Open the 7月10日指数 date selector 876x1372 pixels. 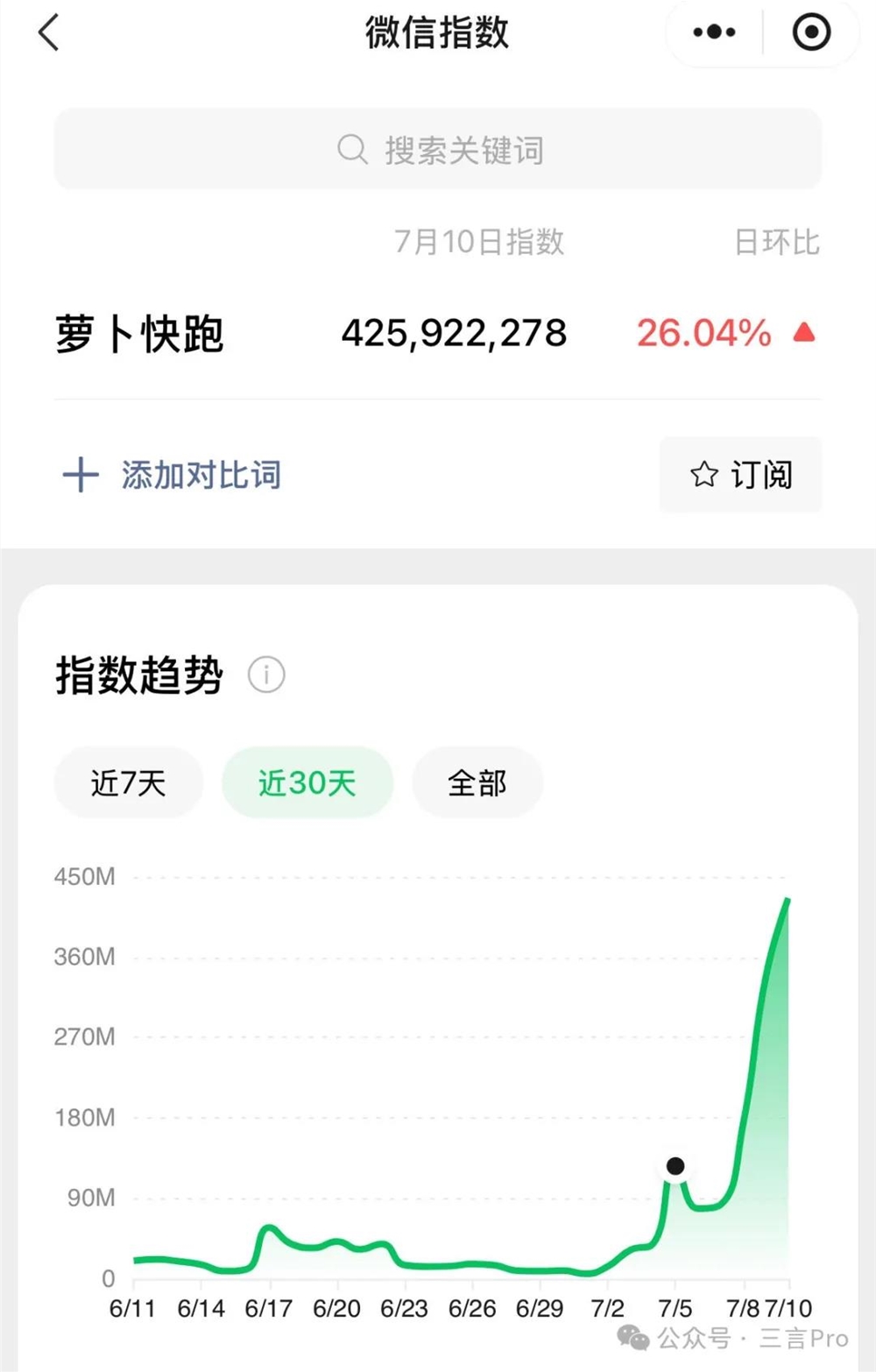coord(480,243)
